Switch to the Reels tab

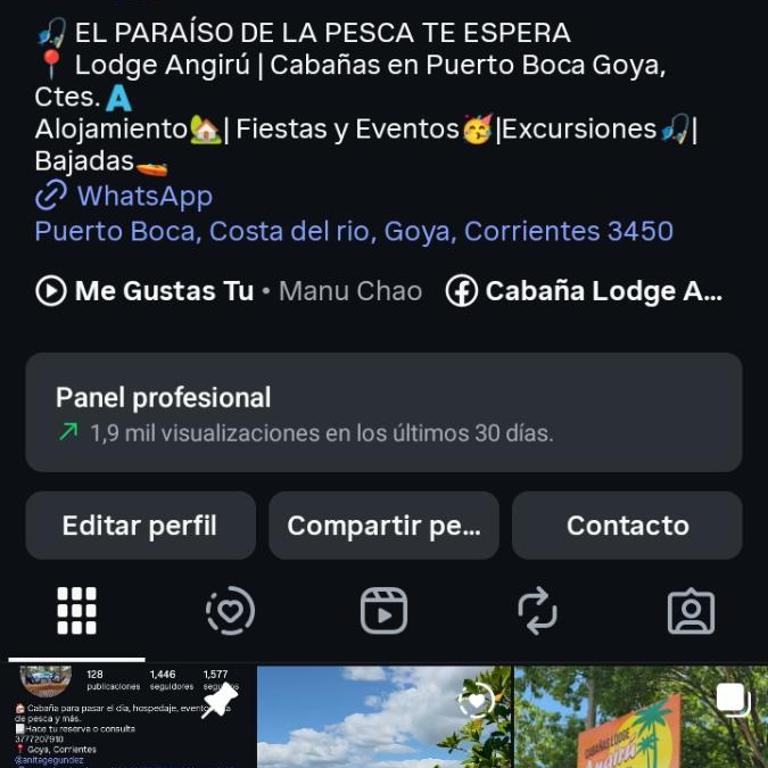(384, 611)
